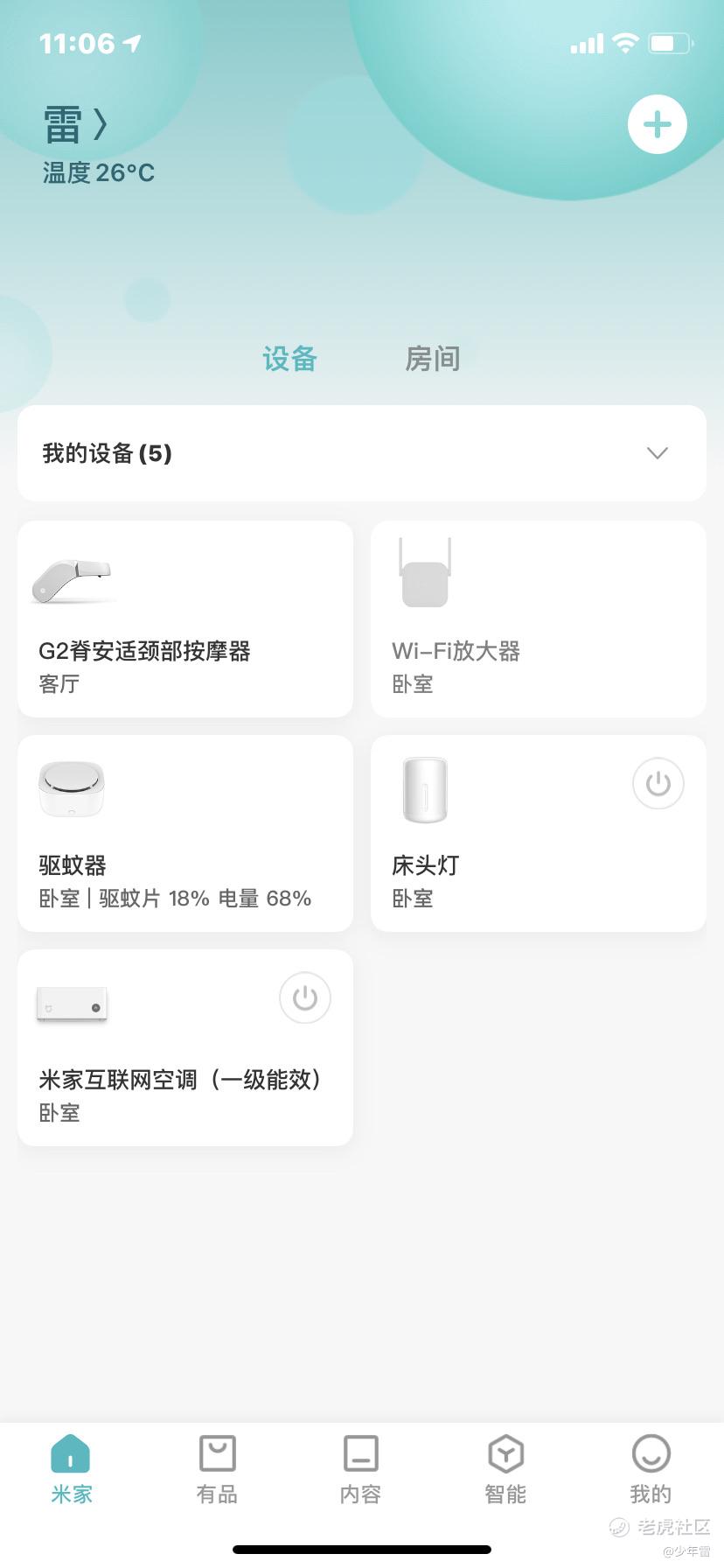Switch to the 房间 tab

(432, 359)
